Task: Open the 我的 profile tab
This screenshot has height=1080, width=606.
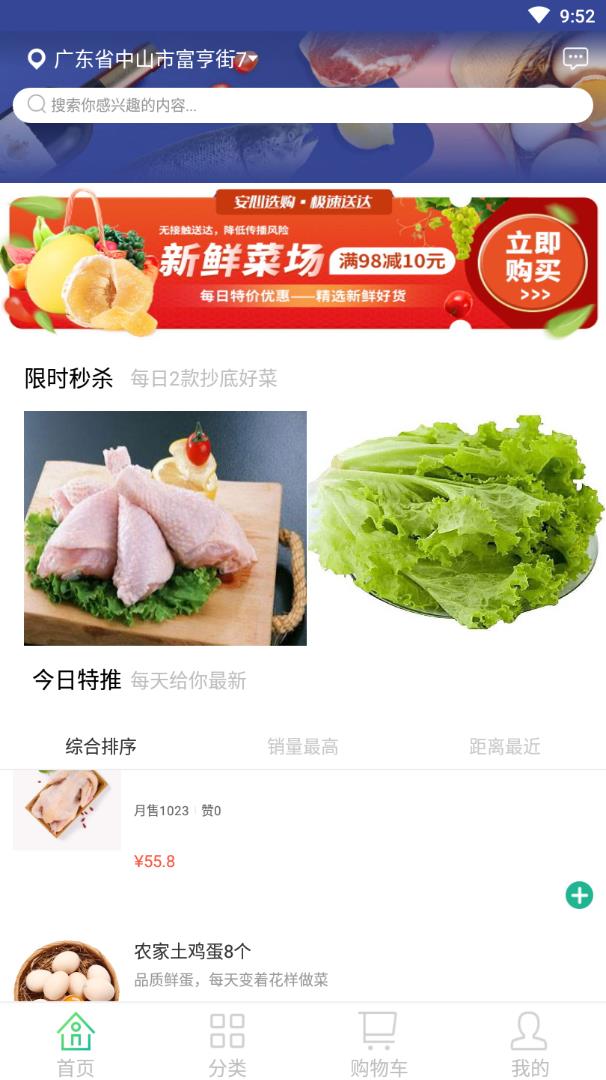Action: [x=529, y=1044]
